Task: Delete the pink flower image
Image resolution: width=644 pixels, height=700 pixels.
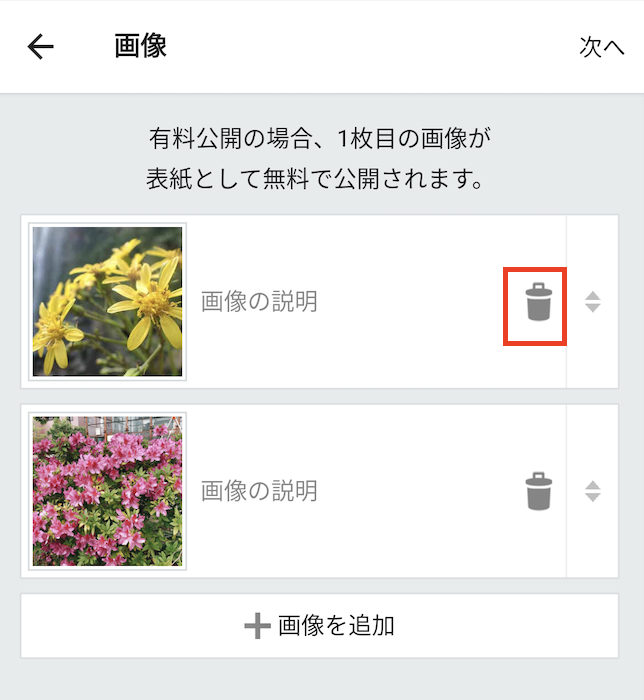Action: point(538,491)
